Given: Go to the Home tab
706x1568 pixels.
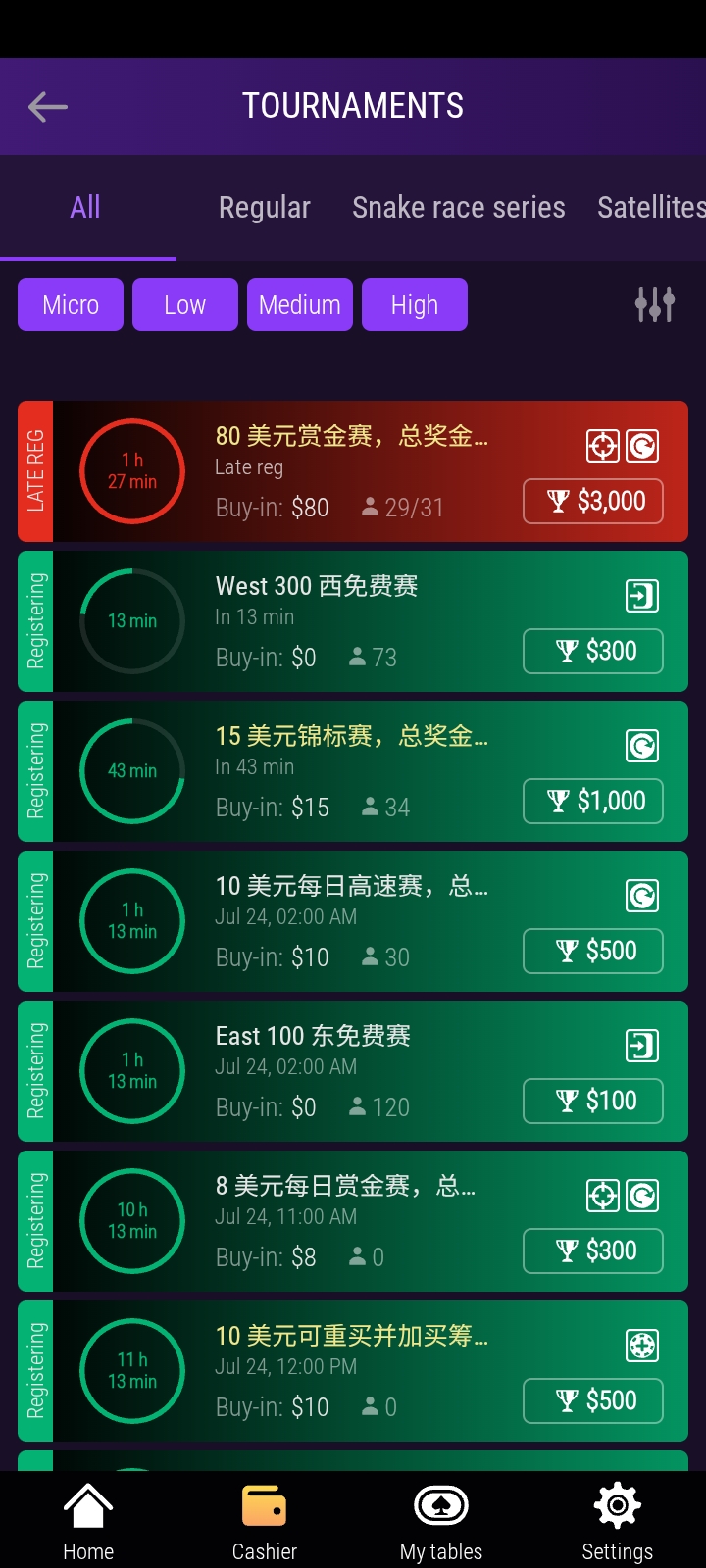Looking at the screenshot, I should (88, 1521).
